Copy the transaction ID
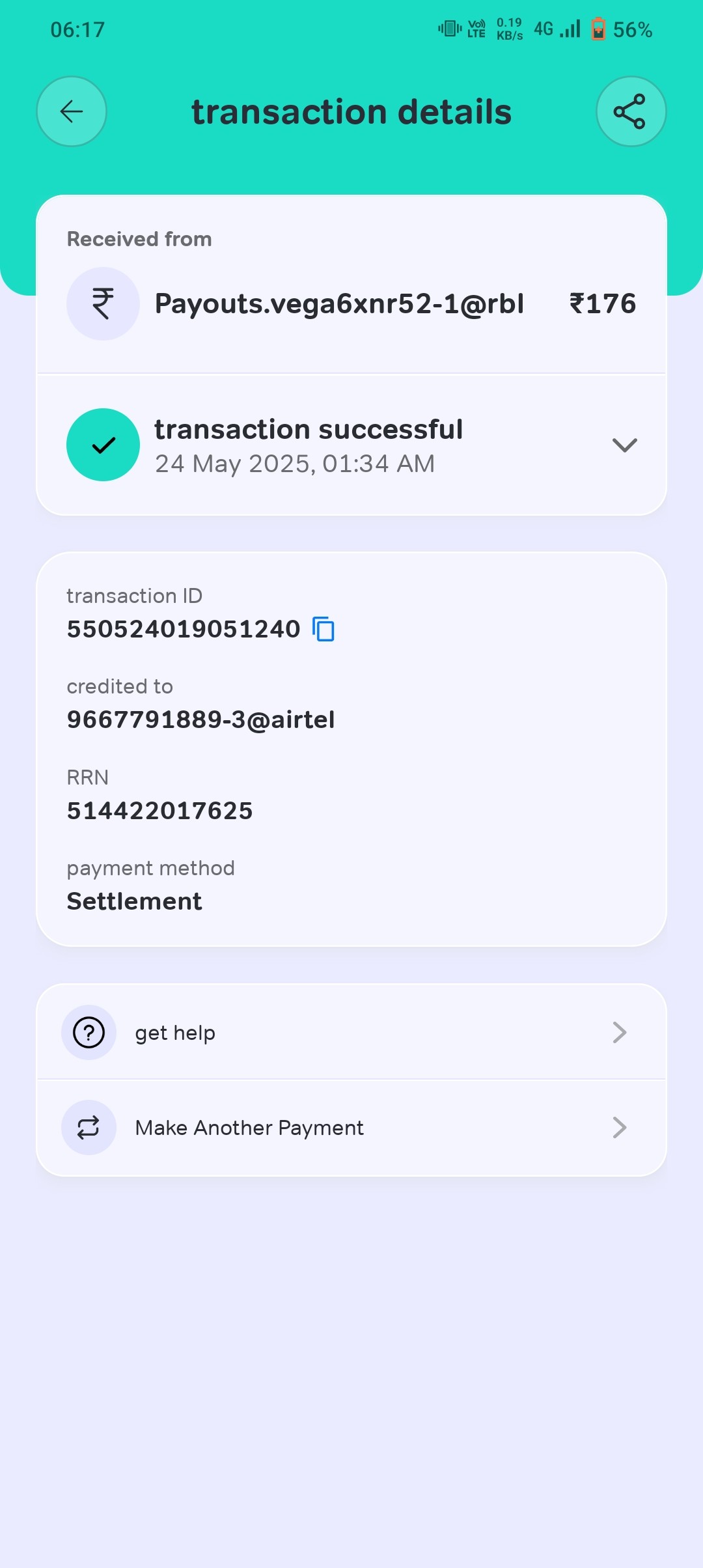This screenshot has height=1568, width=703. click(x=324, y=629)
